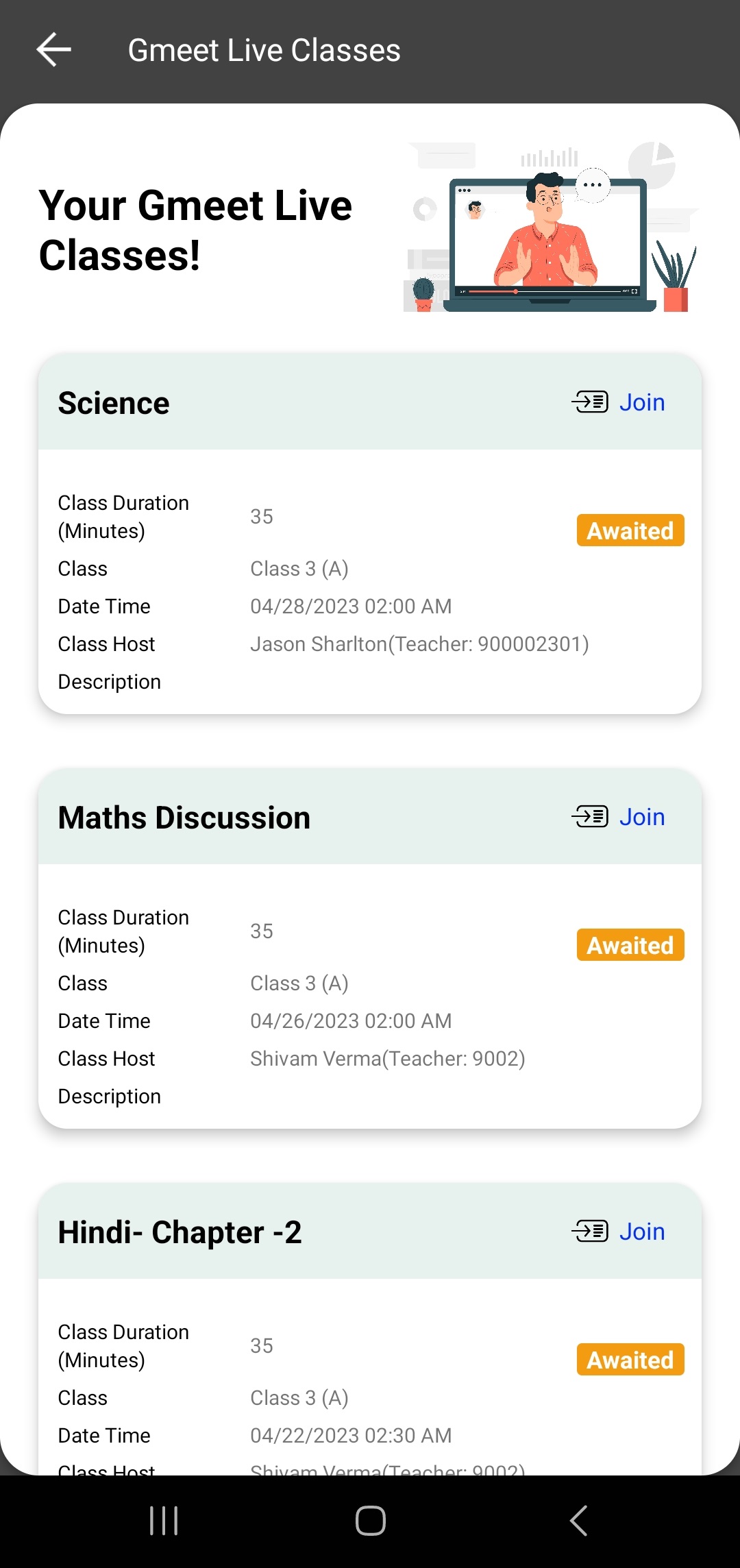Screen dimensions: 740x1568
Task: Click the Awaited badge on Hindi- Chapter -2
Action: pyautogui.click(x=630, y=1360)
